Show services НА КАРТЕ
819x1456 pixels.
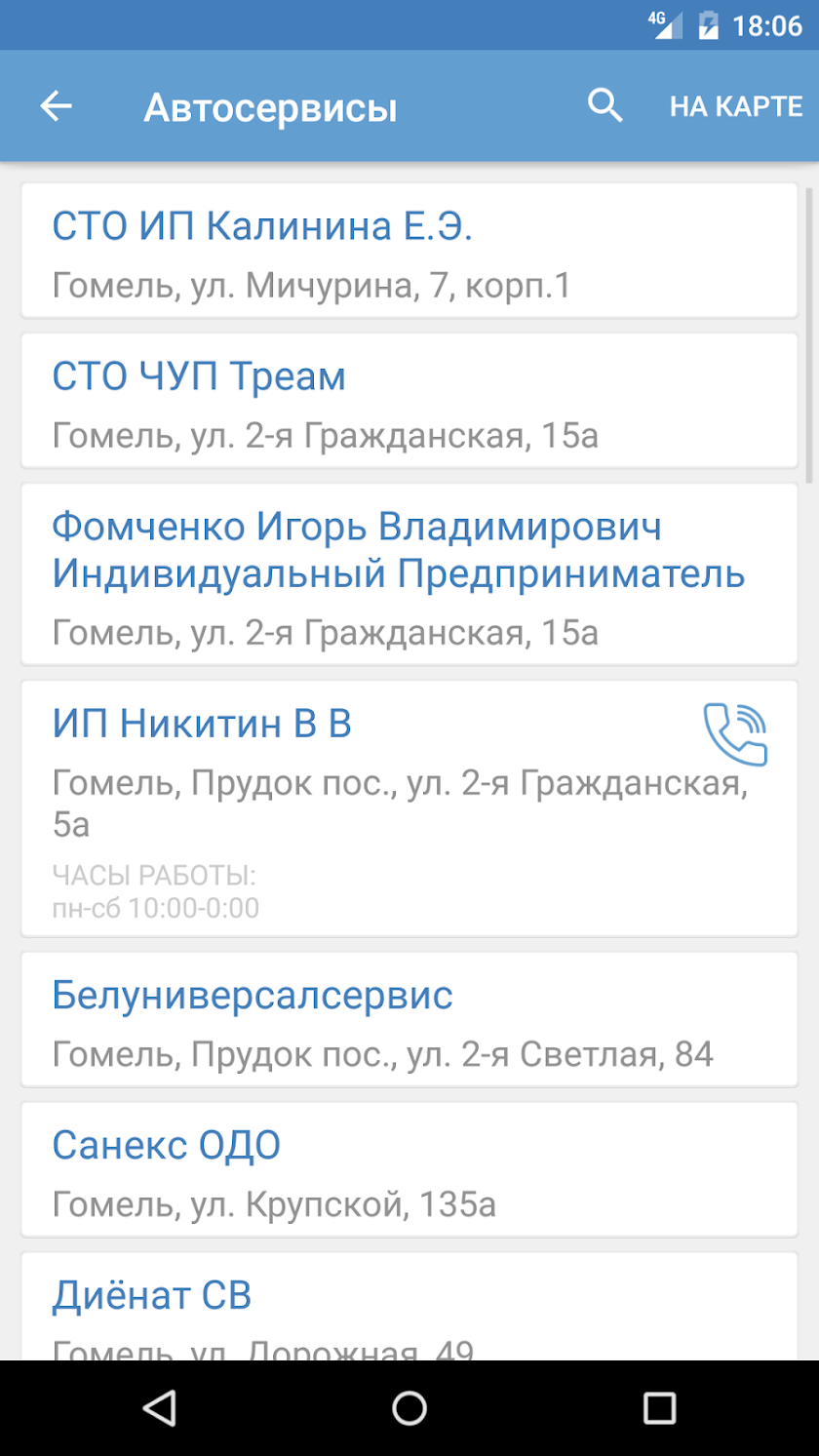(x=736, y=106)
